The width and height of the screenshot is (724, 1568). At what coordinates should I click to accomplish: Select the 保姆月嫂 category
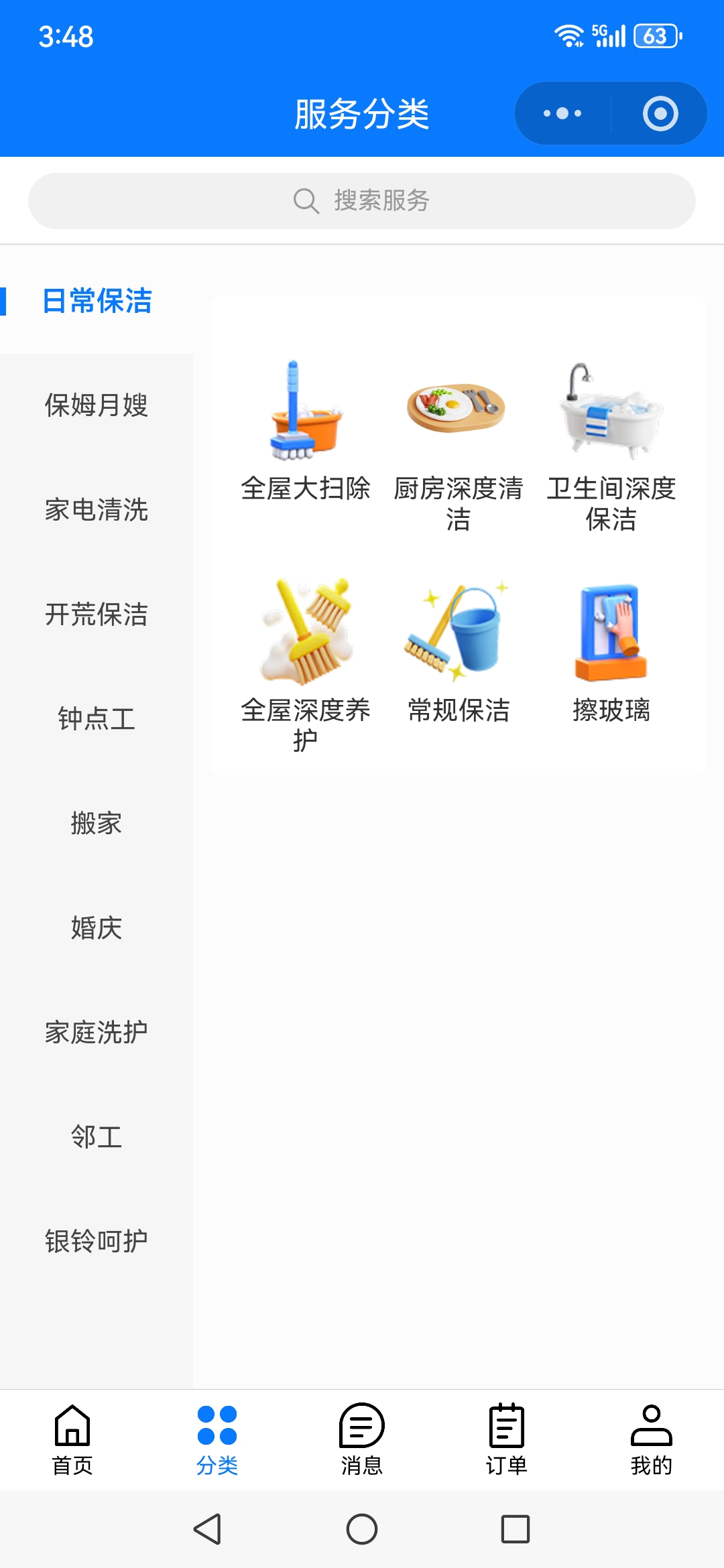pyautogui.click(x=97, y=405)
